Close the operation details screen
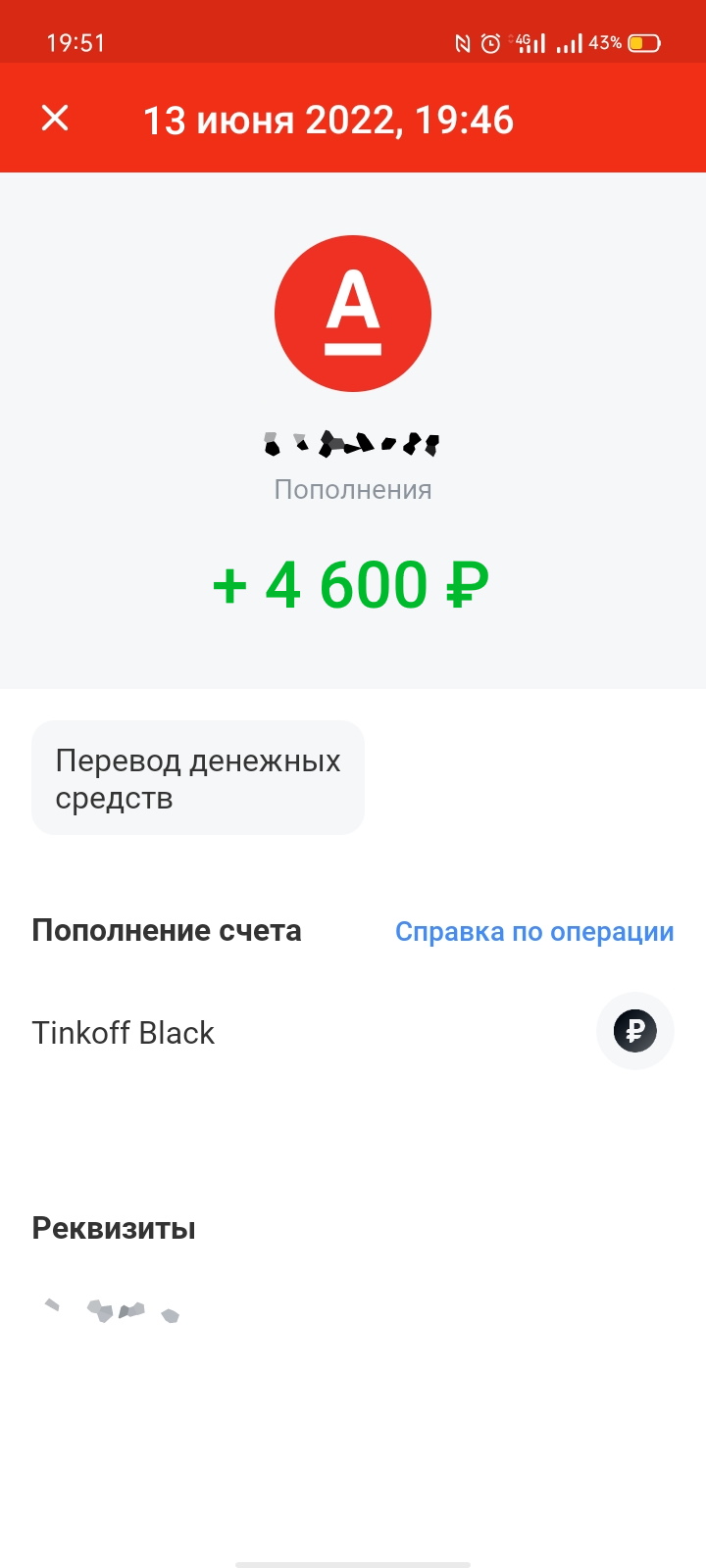This screenshot has width=706, height=1568. 55,119
